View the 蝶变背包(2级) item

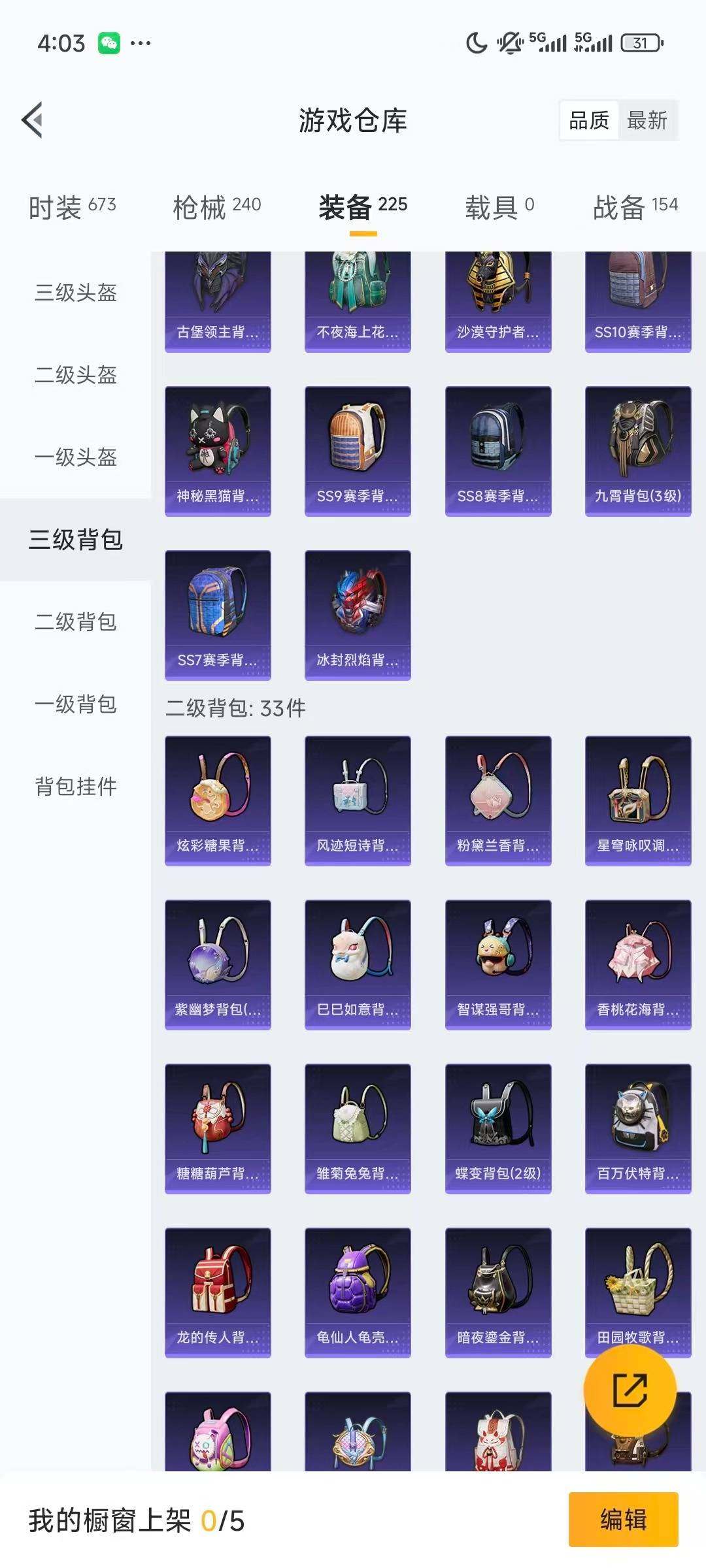coord(498,1128)
